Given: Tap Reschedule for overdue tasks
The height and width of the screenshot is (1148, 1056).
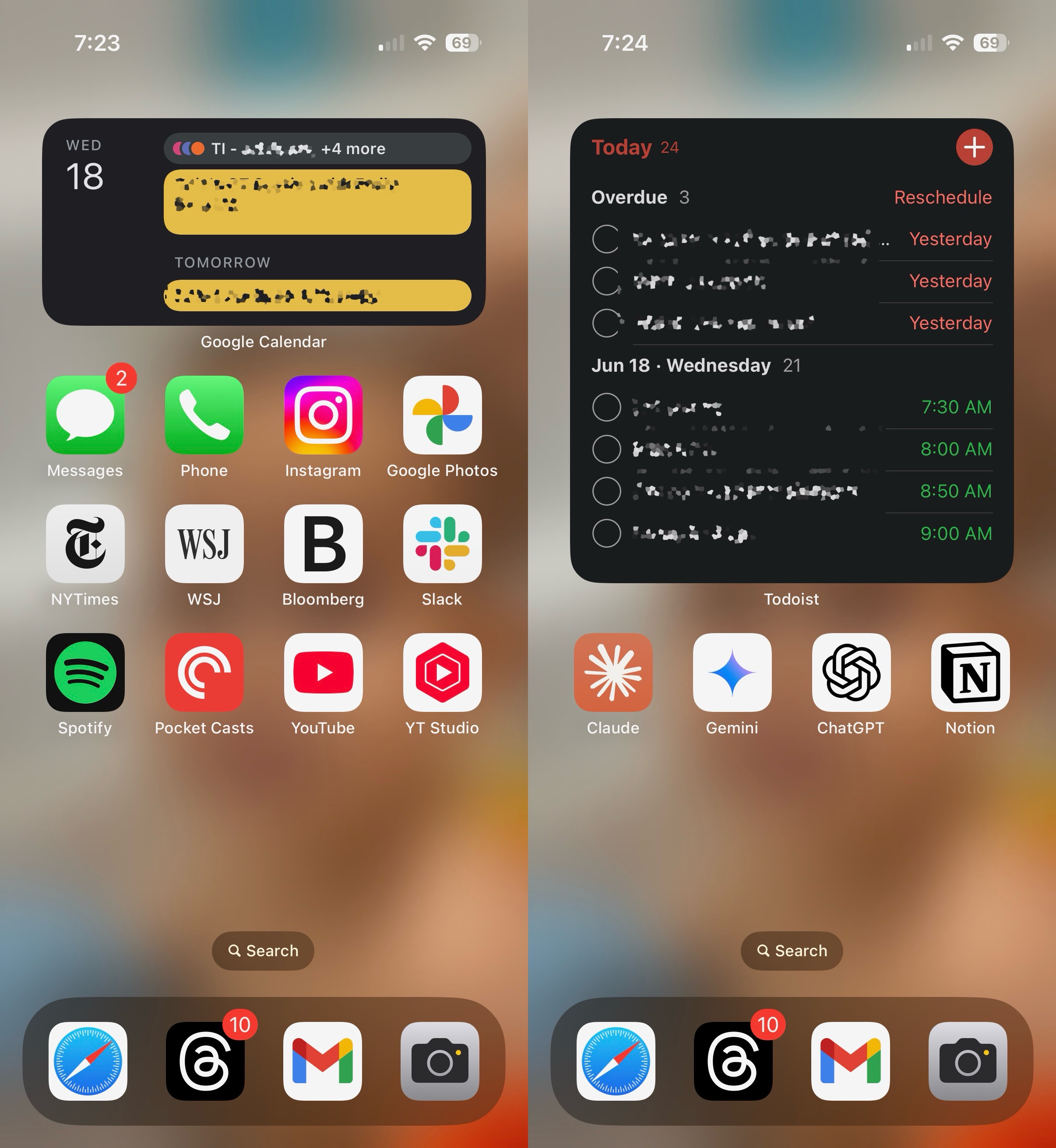Looking at the screenshot, I should click(942, 197).
